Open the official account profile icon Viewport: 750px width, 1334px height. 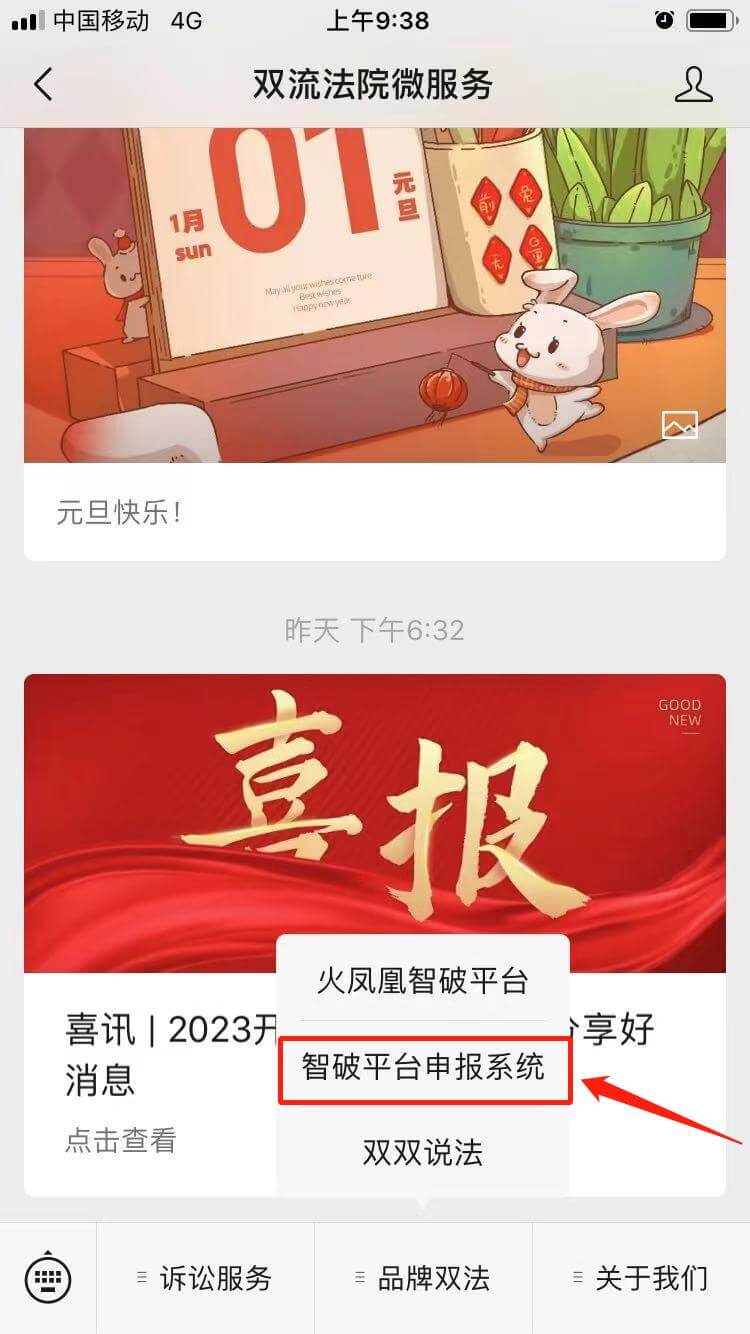point(695,84)
